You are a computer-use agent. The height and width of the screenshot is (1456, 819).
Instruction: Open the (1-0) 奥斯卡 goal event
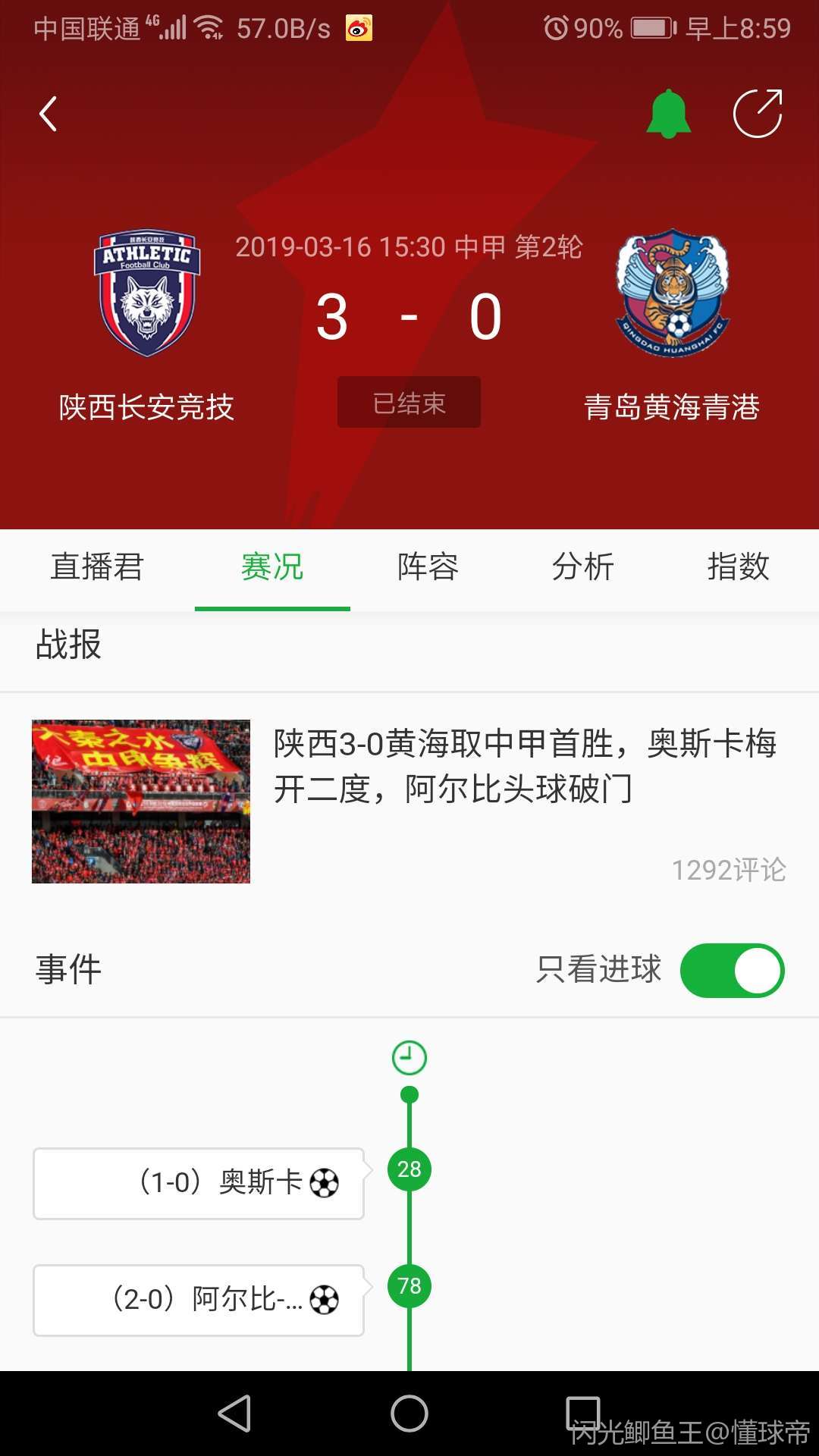pyautogui.click(x=199, y=1183)
